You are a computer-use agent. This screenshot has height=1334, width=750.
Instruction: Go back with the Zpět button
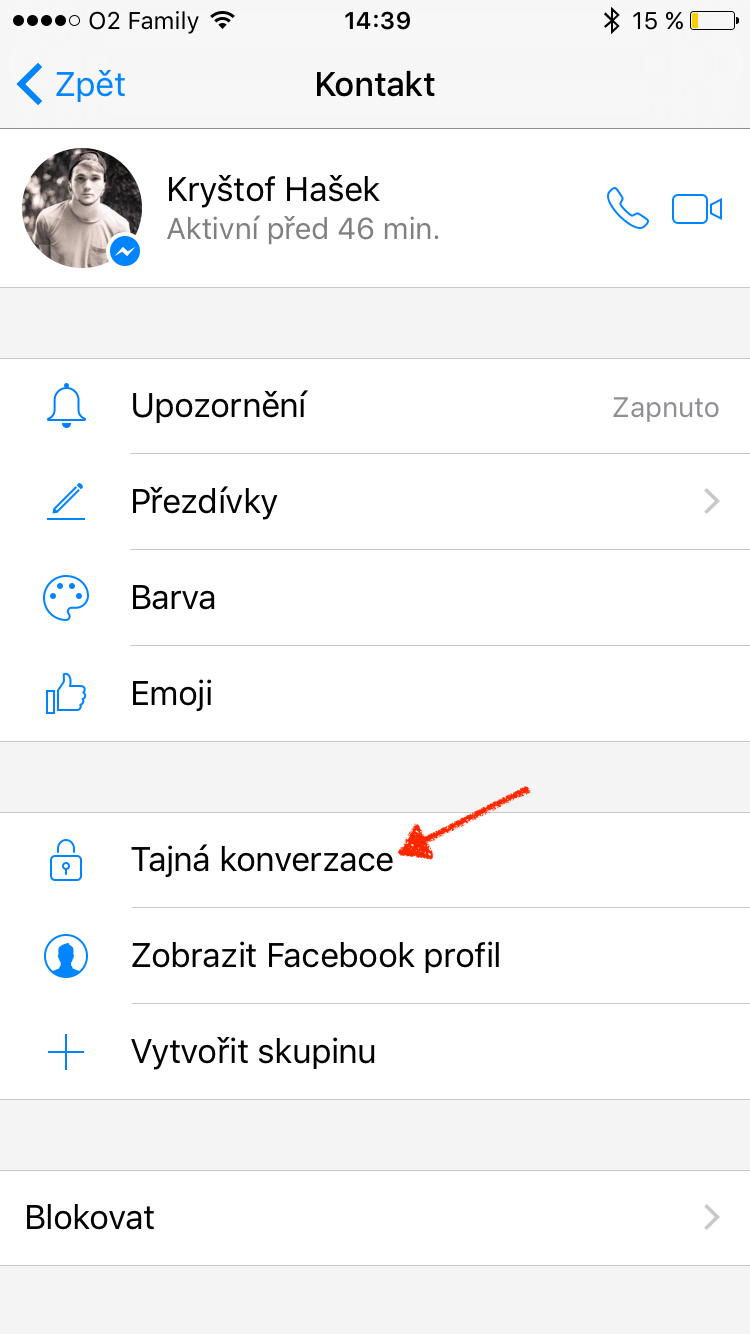click(x=72, y=85)
